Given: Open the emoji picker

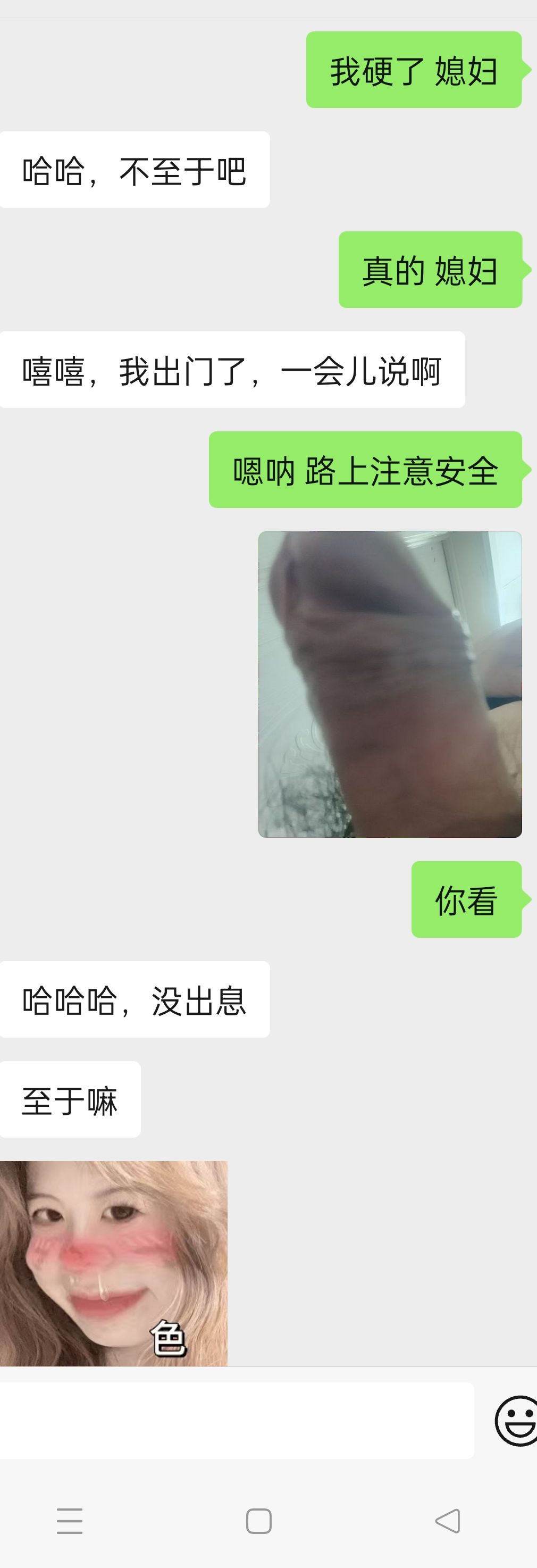Looking at the screenshot, I should point(517,1420).
